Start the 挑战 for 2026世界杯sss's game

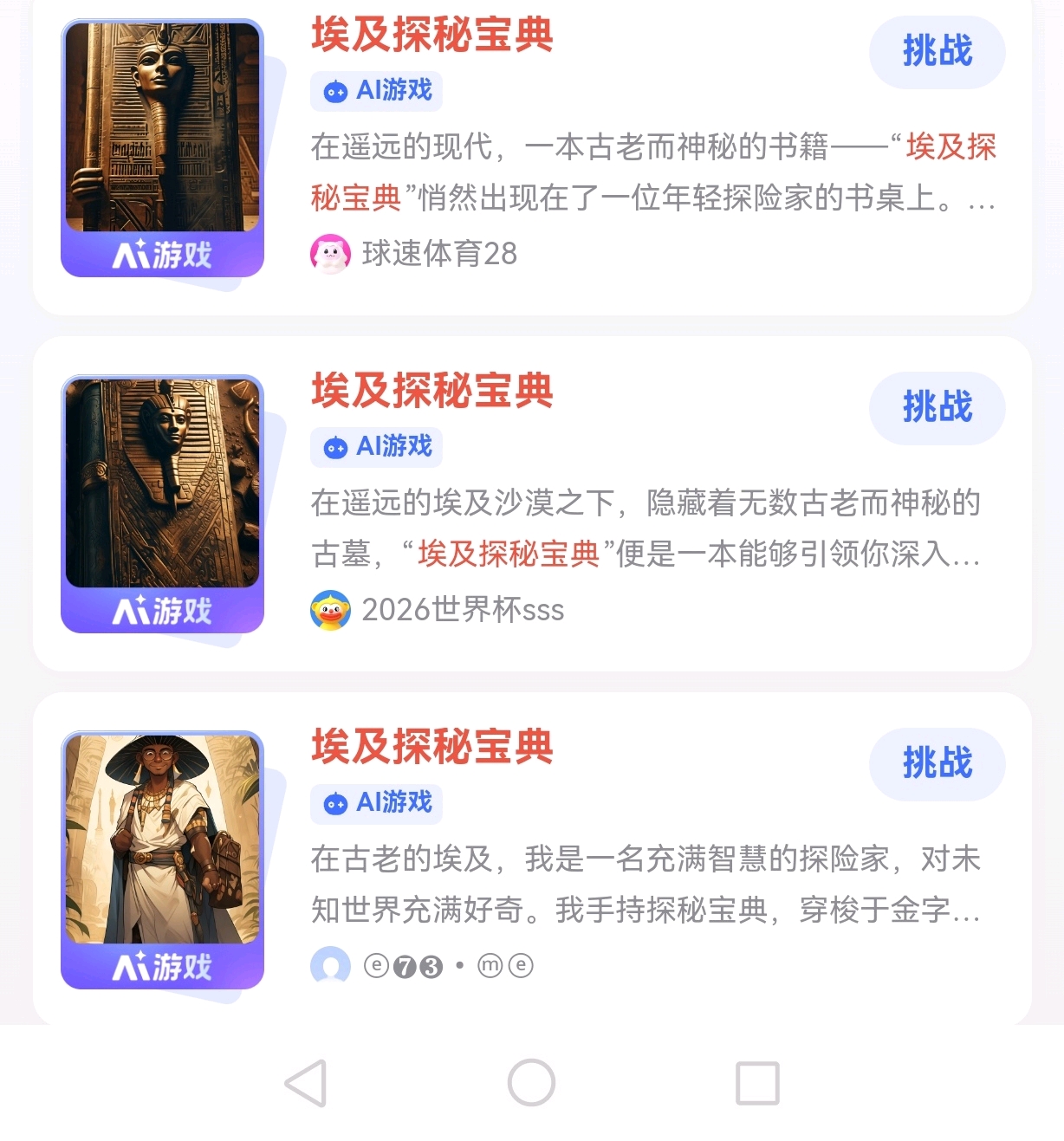pyautogui.click(x=937, y=407)
